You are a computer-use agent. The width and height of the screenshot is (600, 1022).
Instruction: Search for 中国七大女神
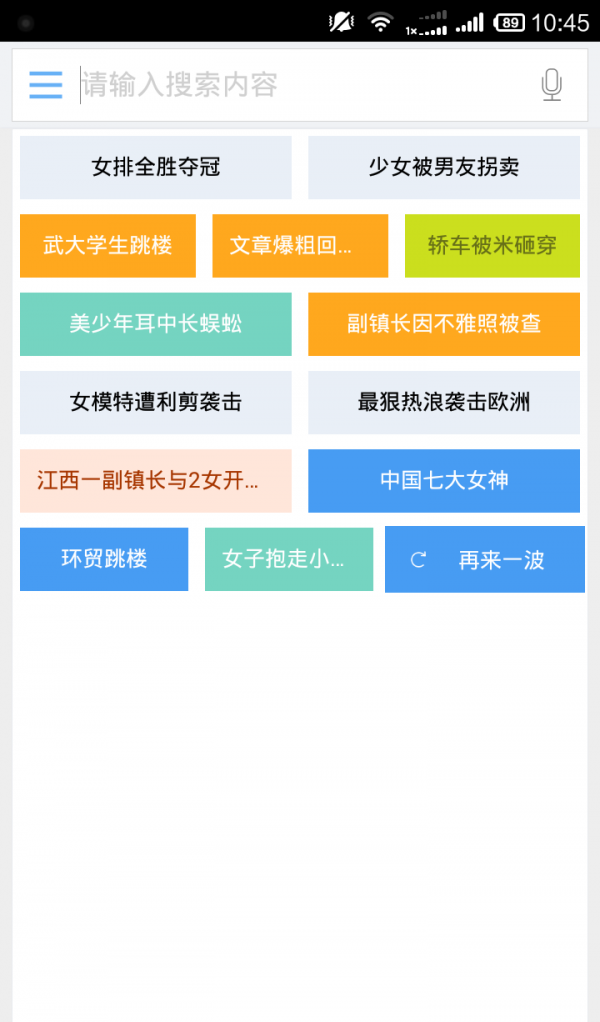pyautogui.click(x=444, y=481)
